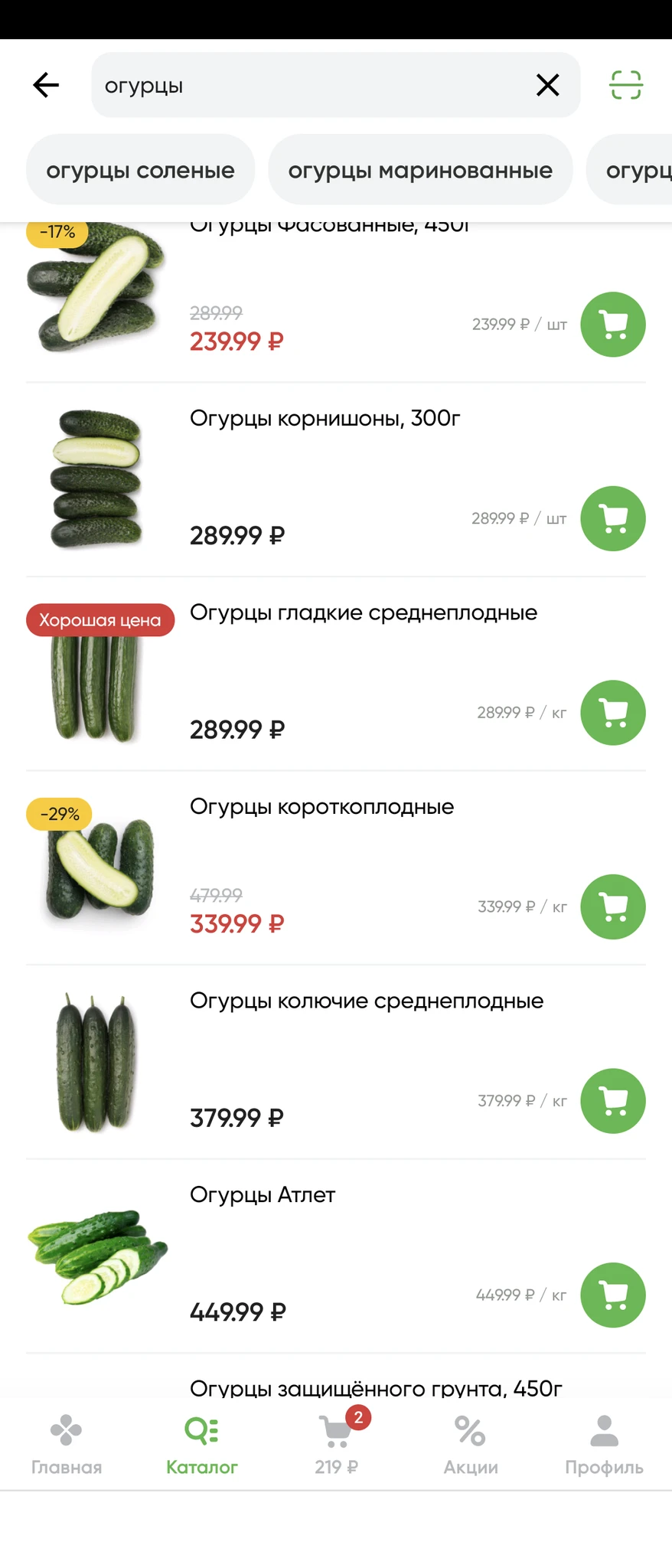The height and width of the screenshot is (1568, 672).
Task: Open the Огурцы короткоплодные product card
Action: (321, 807)
